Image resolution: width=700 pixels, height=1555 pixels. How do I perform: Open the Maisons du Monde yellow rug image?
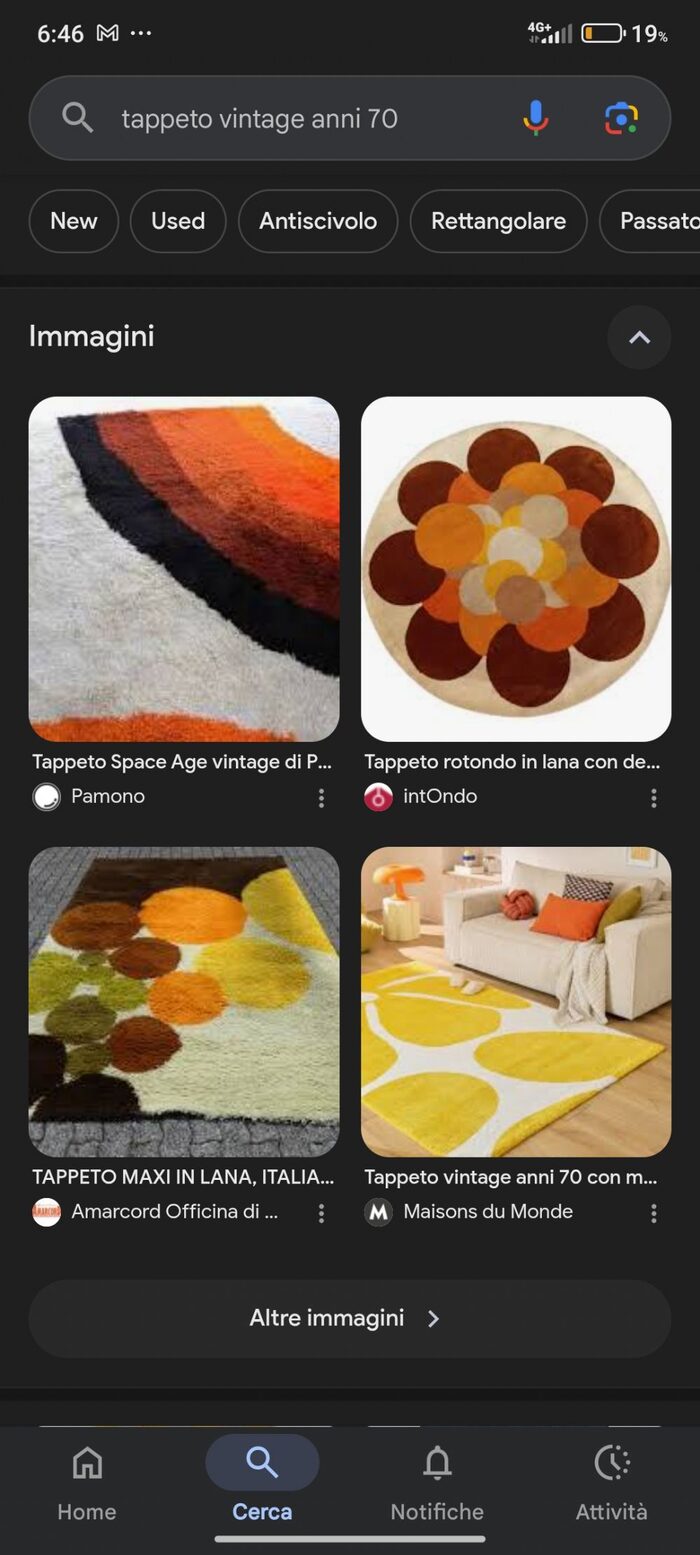coord(516,1002)
